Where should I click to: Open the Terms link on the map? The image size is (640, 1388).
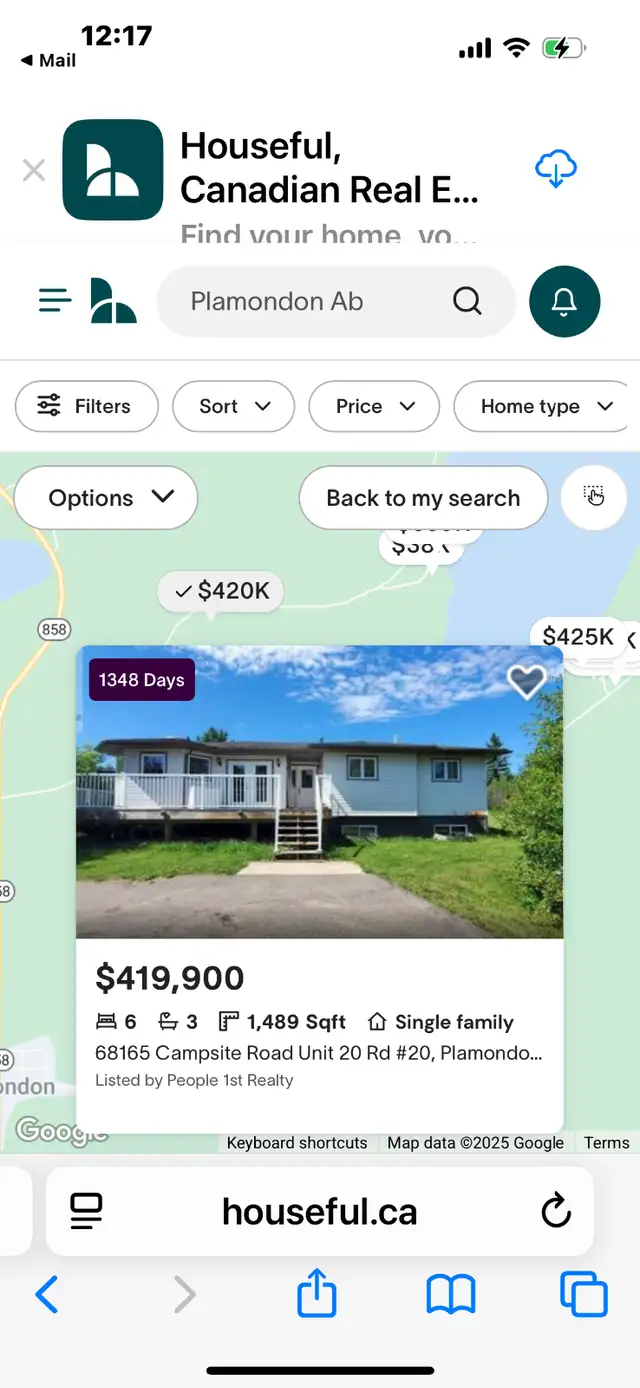click(x=607, y=1143)
